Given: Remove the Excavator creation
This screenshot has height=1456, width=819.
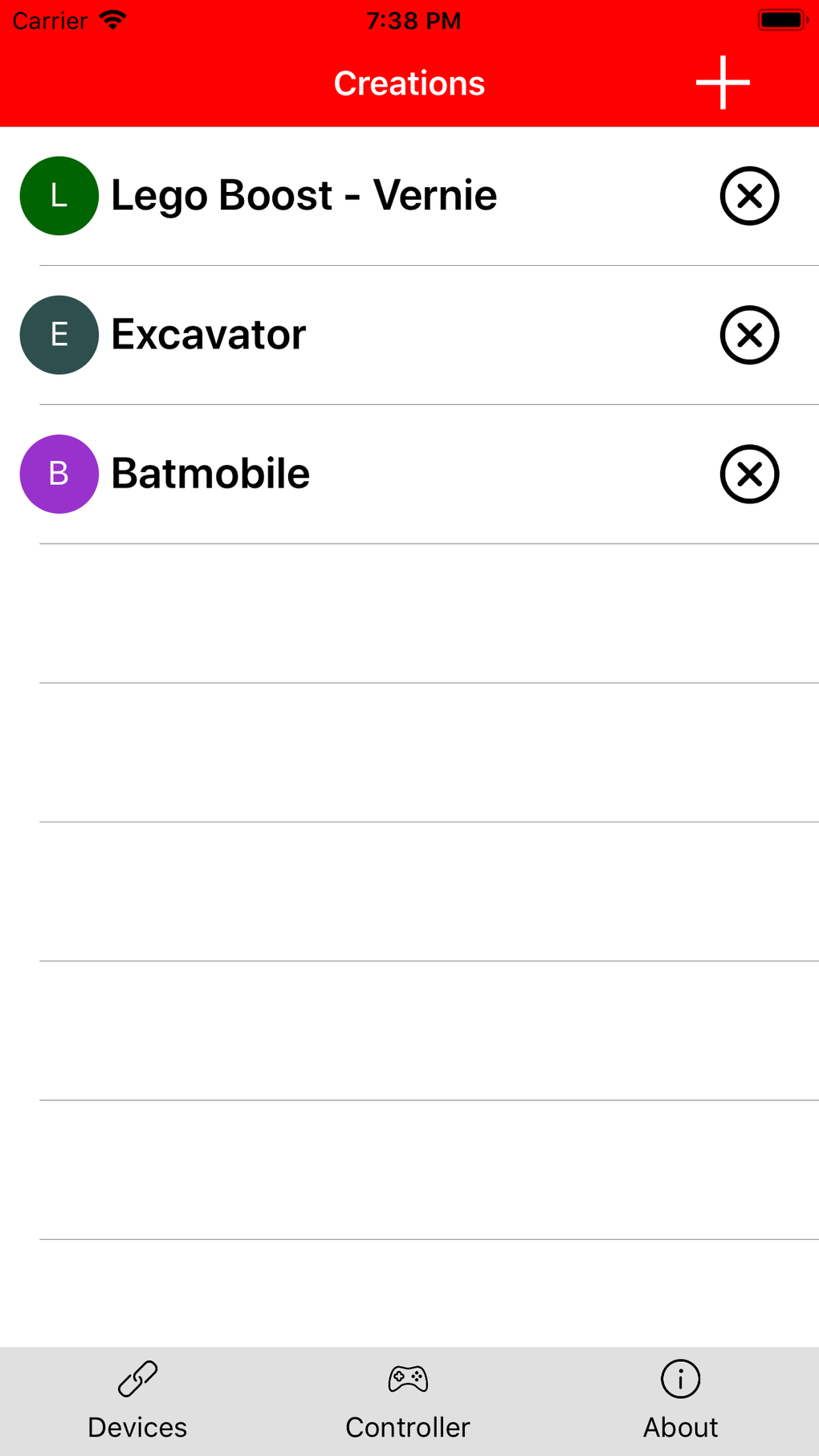Looking at the screenshot, I should pyautogui.click(x=749, y=335).
